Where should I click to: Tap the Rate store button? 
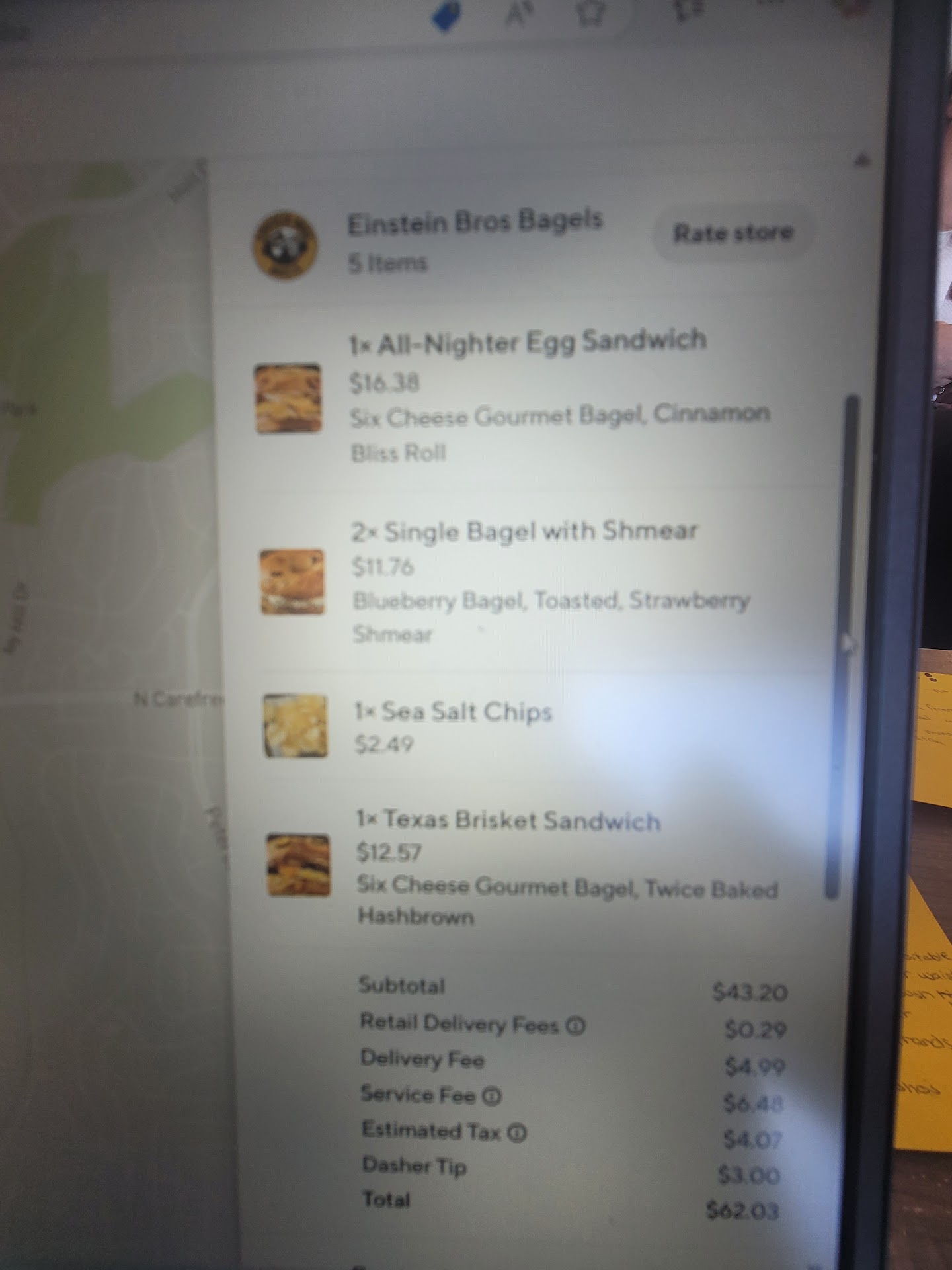coord(733,233)
